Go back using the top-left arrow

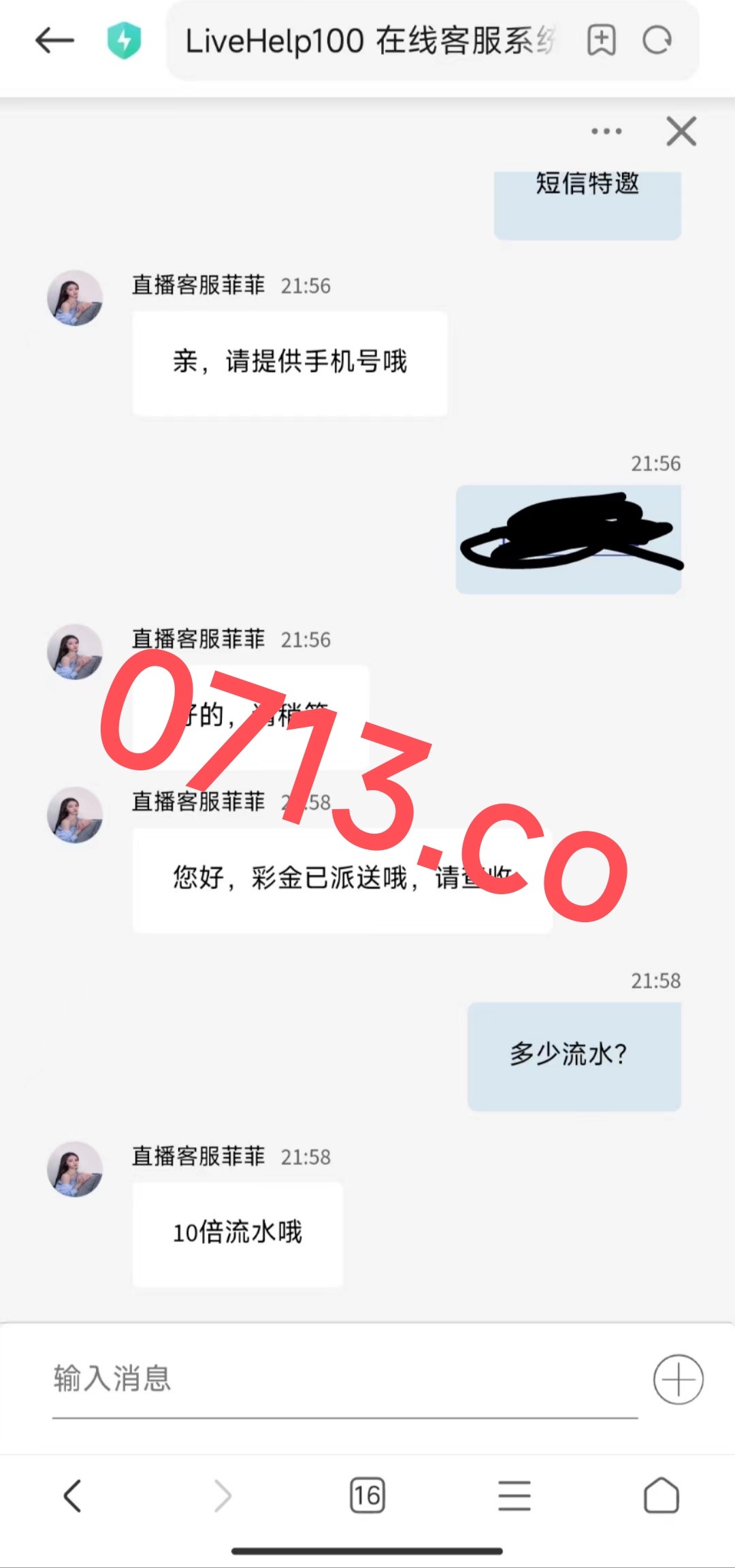click(x=54, y=41)
